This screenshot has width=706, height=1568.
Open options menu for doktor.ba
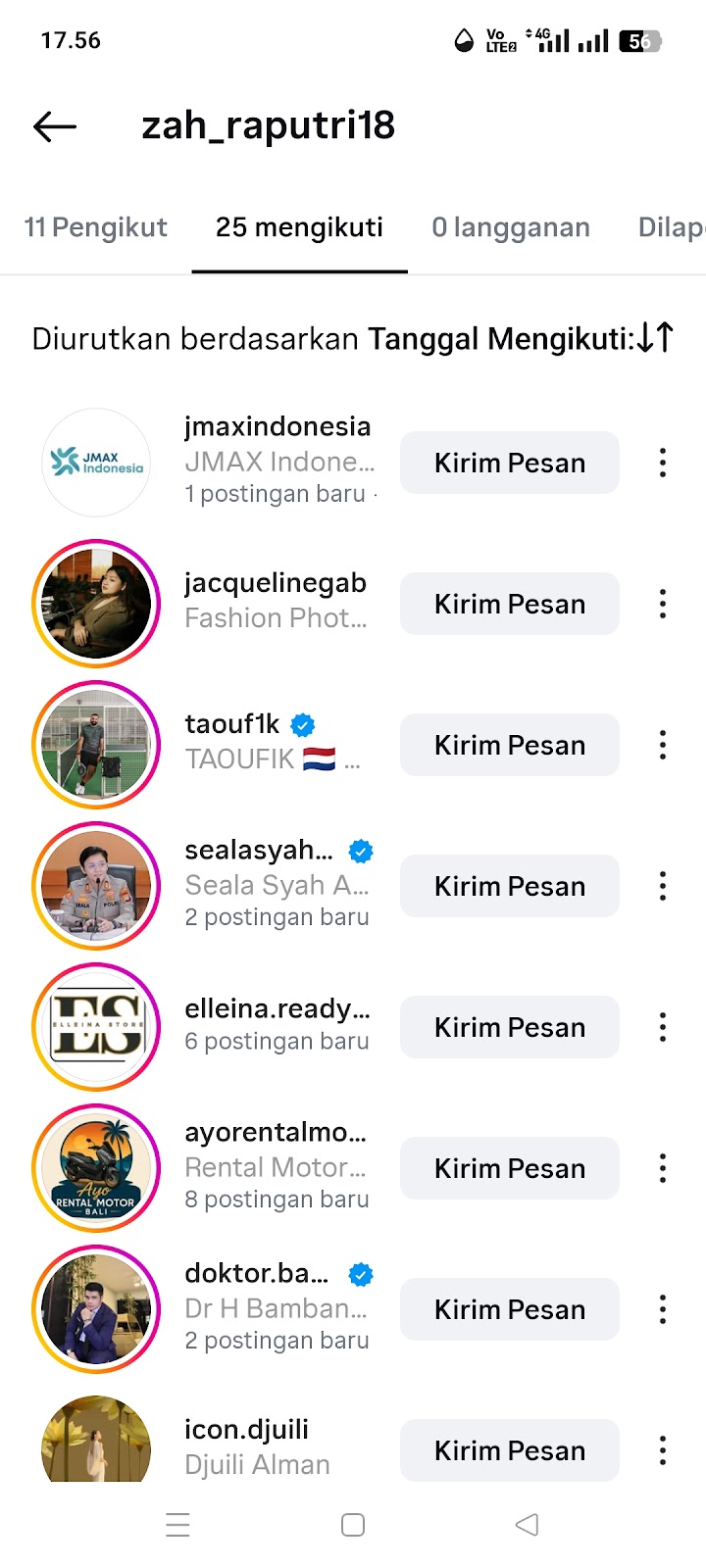point(663,1309)
